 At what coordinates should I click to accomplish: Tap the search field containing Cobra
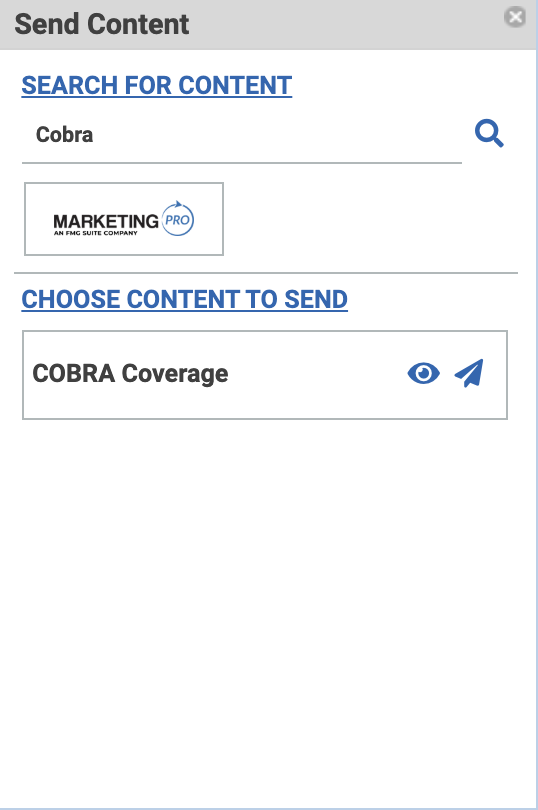[x=242, y=136]
